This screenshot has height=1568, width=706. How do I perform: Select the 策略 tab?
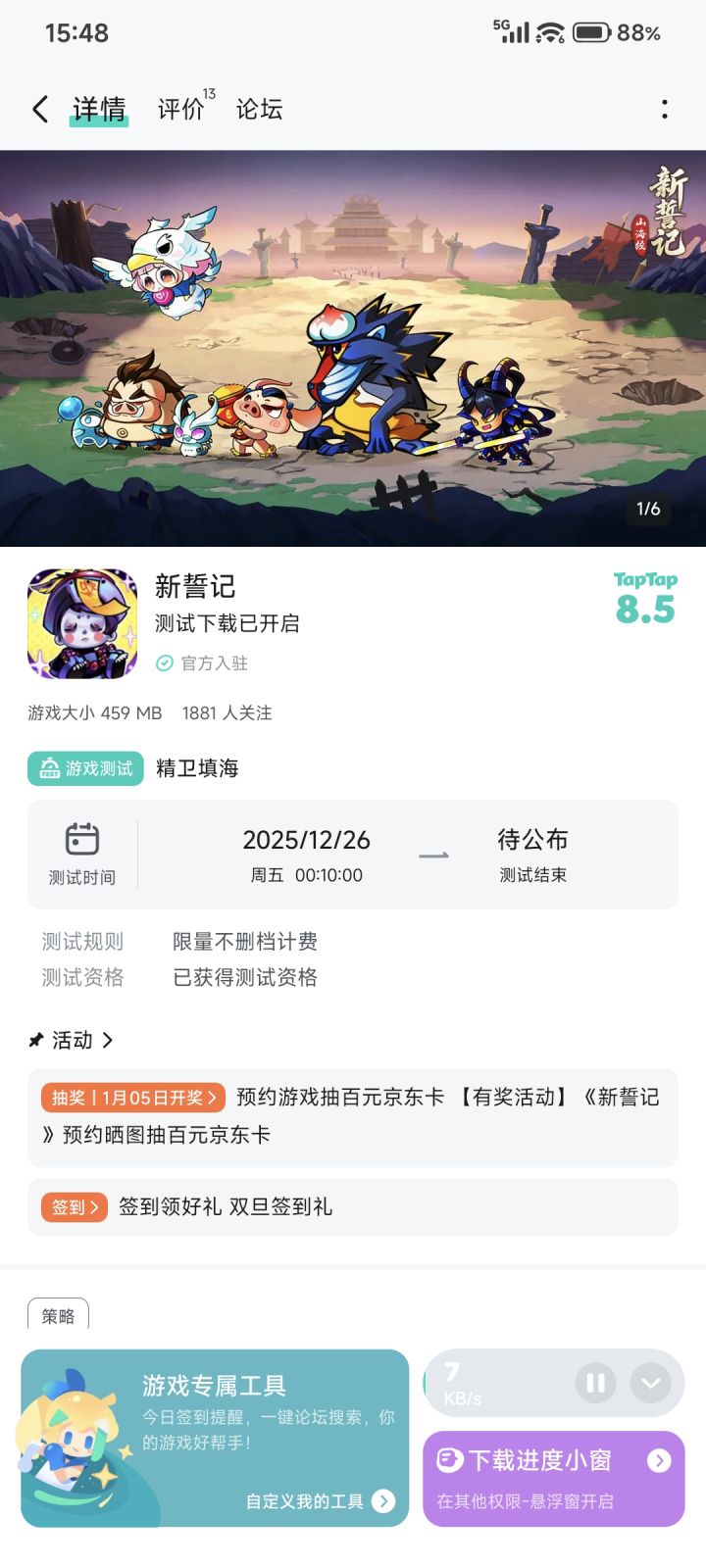[59, 1317]
